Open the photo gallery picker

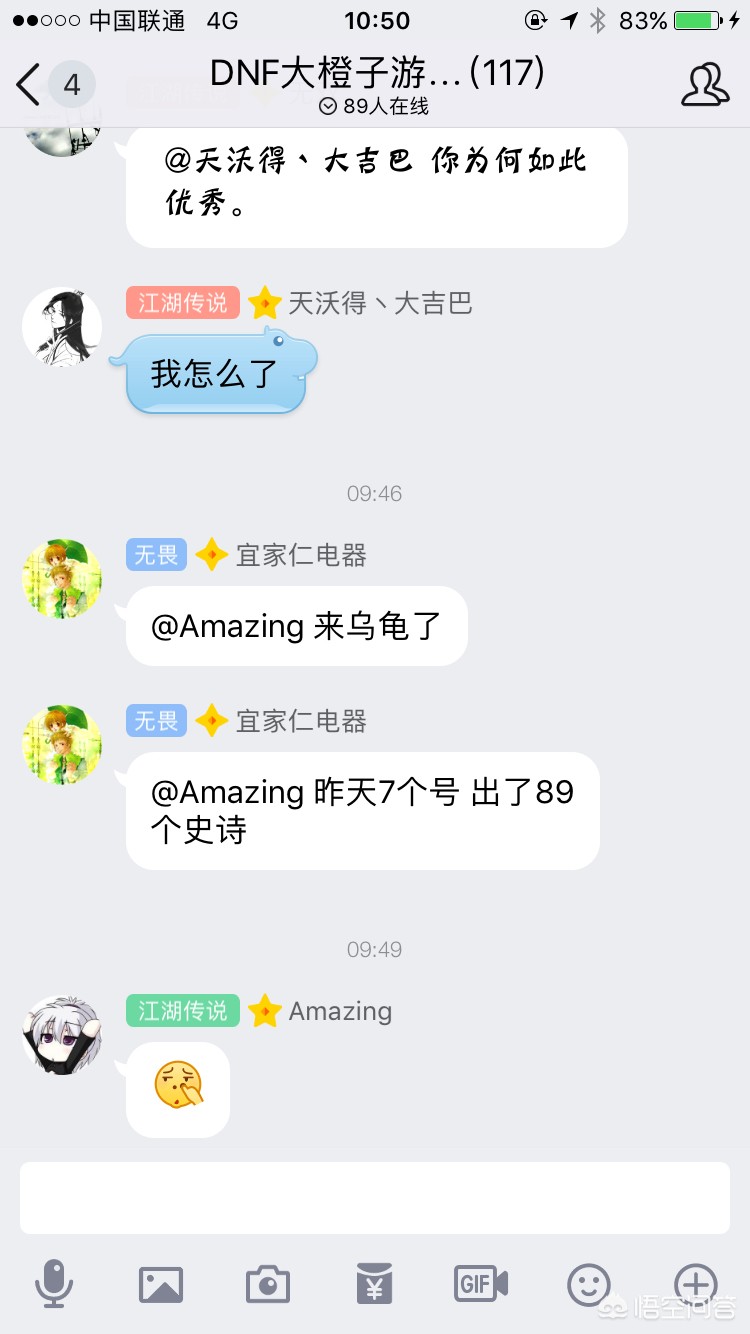pyautogui.click(x=161, y=1283)
